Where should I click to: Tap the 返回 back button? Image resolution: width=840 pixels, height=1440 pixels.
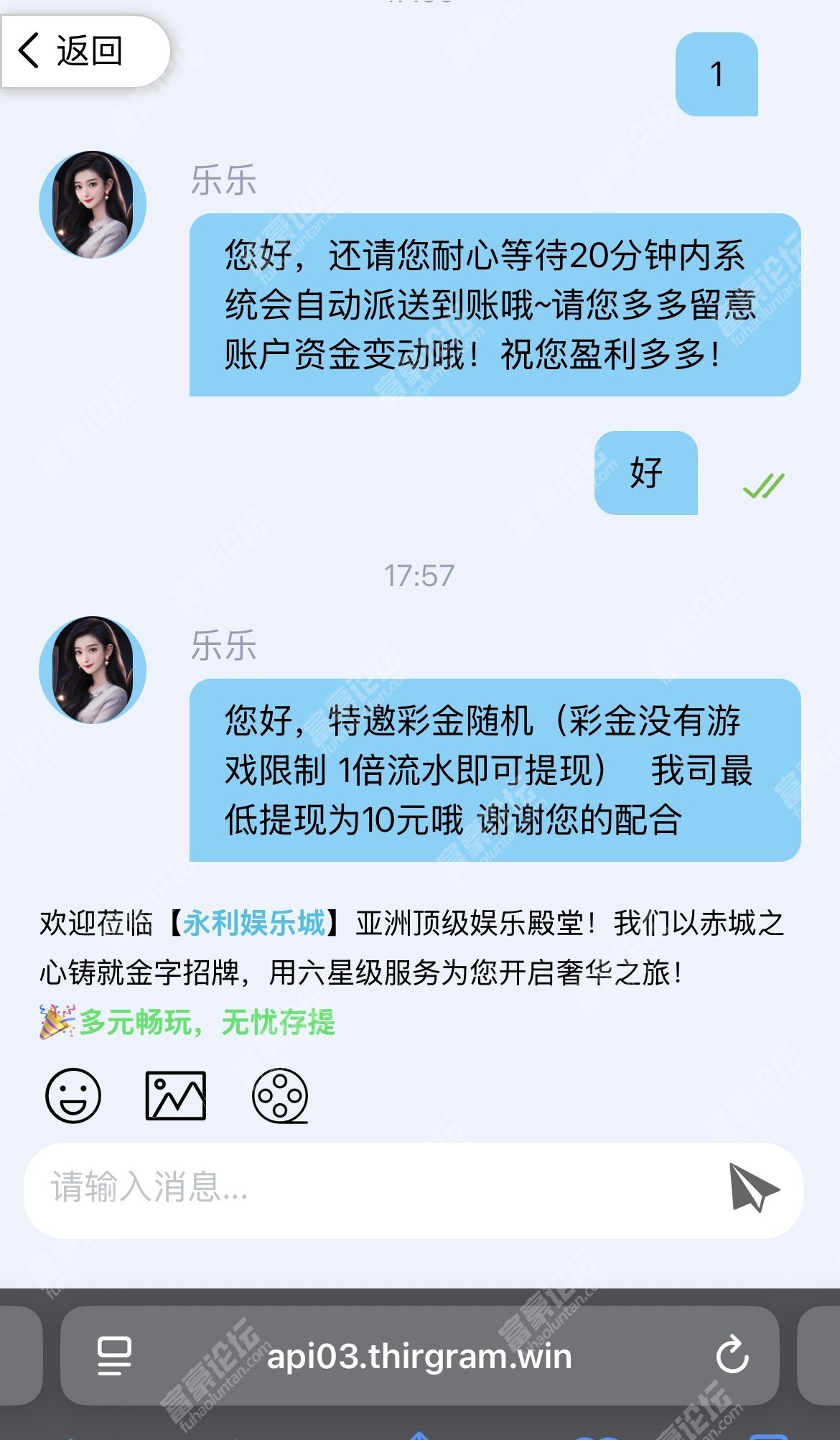72,52
